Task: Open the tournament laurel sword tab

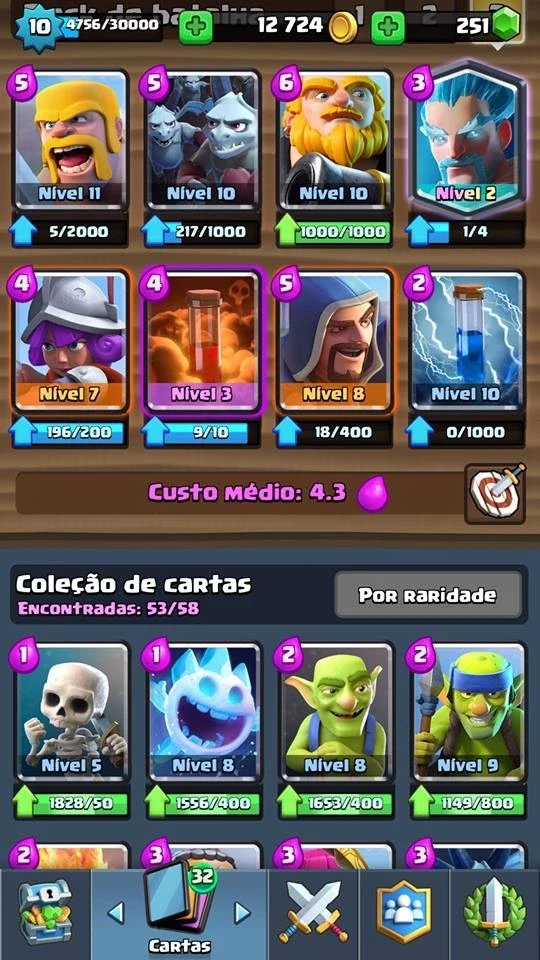Action: (x=494, y=913)
